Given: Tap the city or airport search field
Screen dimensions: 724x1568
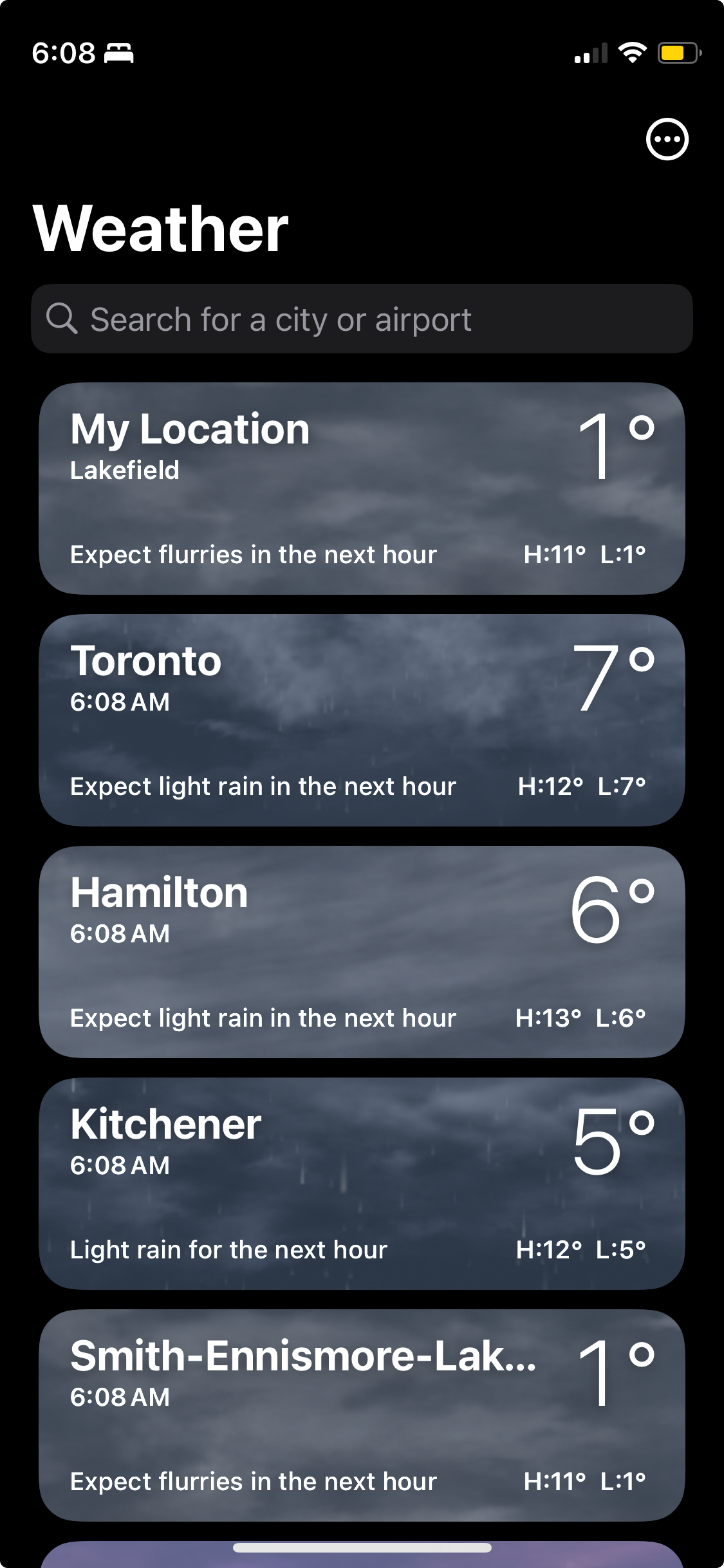Looking at the screenshot, I should [362, 319].
